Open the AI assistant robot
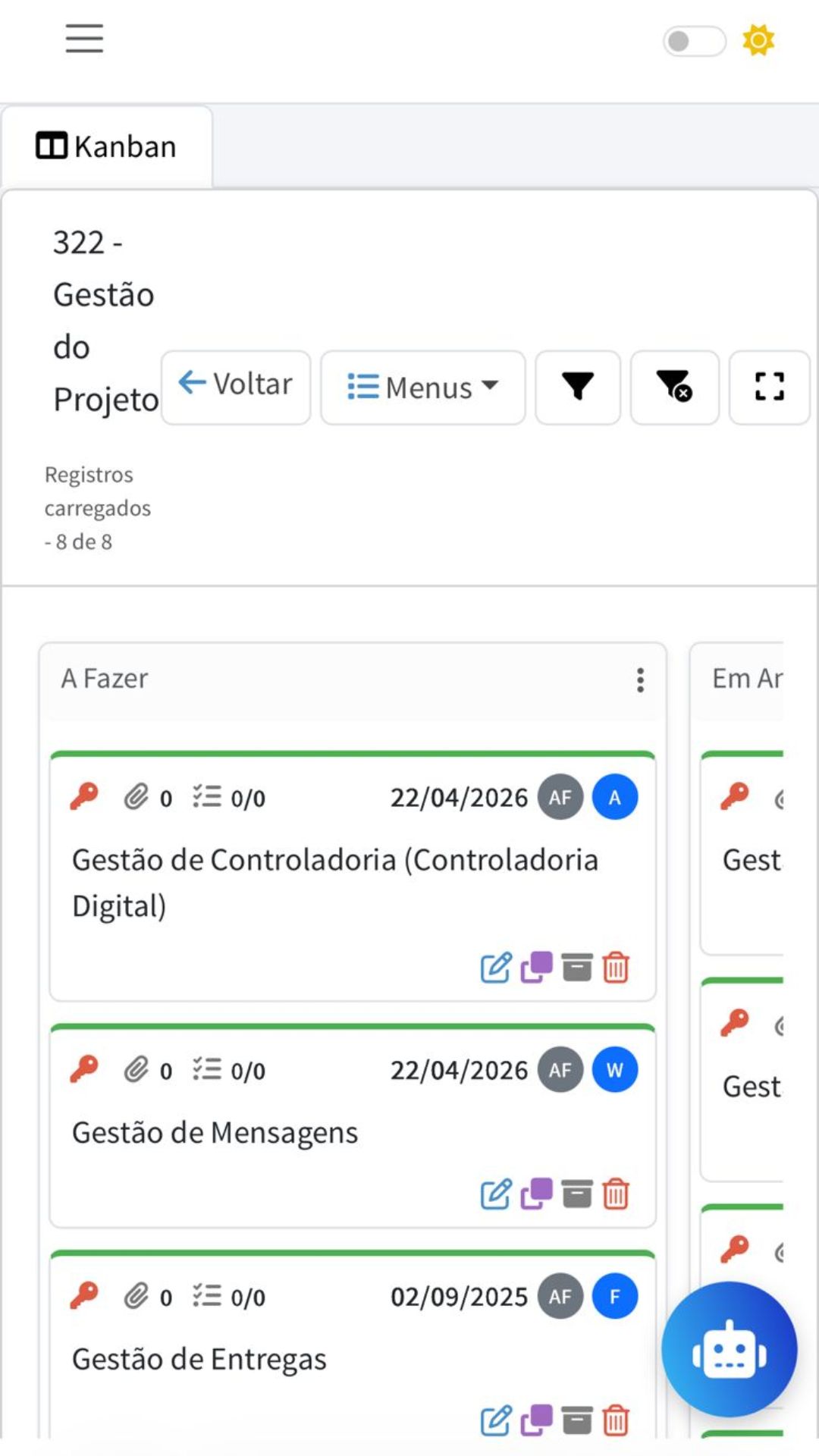 (729, 1347)
